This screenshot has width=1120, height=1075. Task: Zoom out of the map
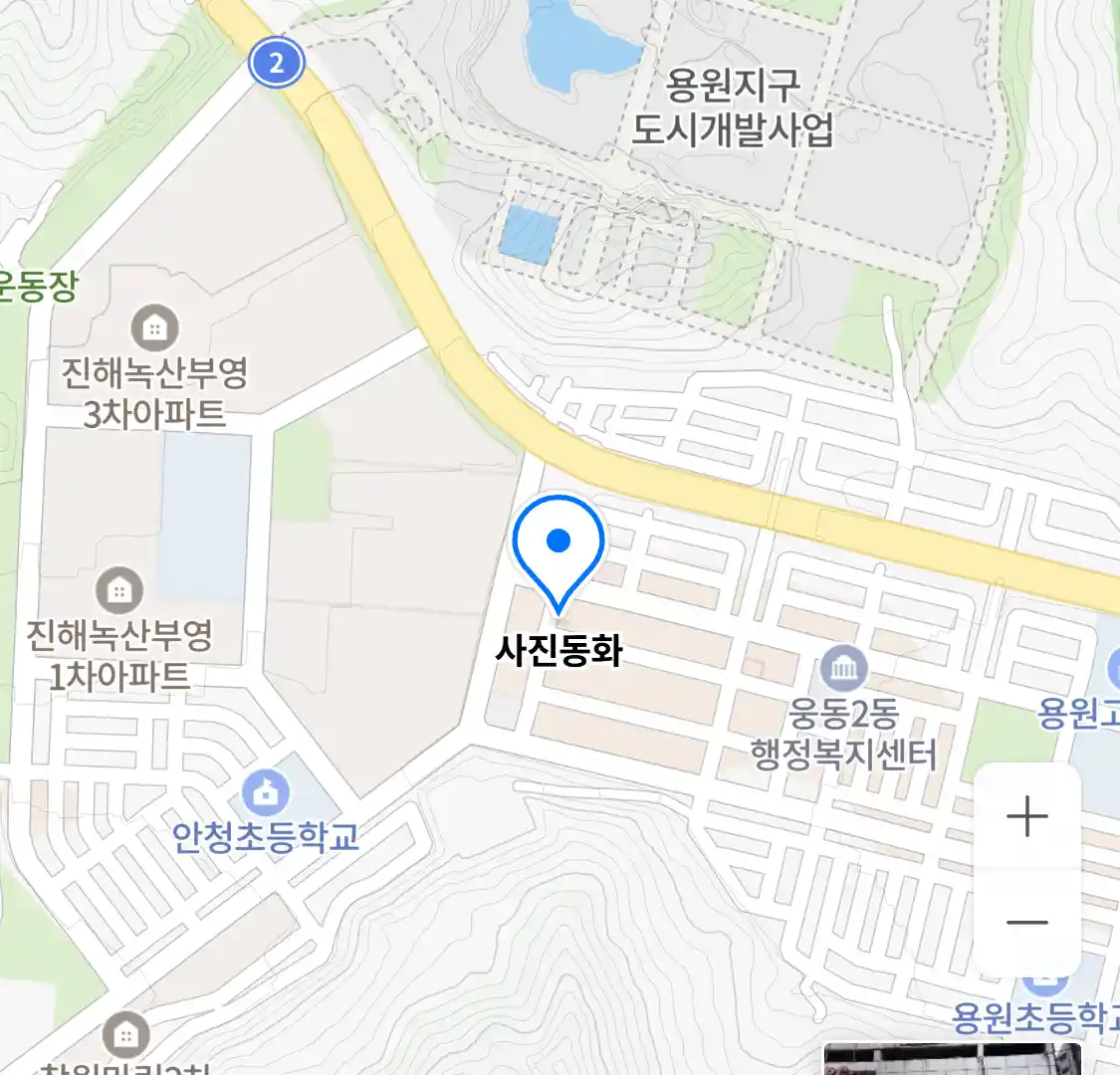pyautogui.click(x=1026, y=923)
